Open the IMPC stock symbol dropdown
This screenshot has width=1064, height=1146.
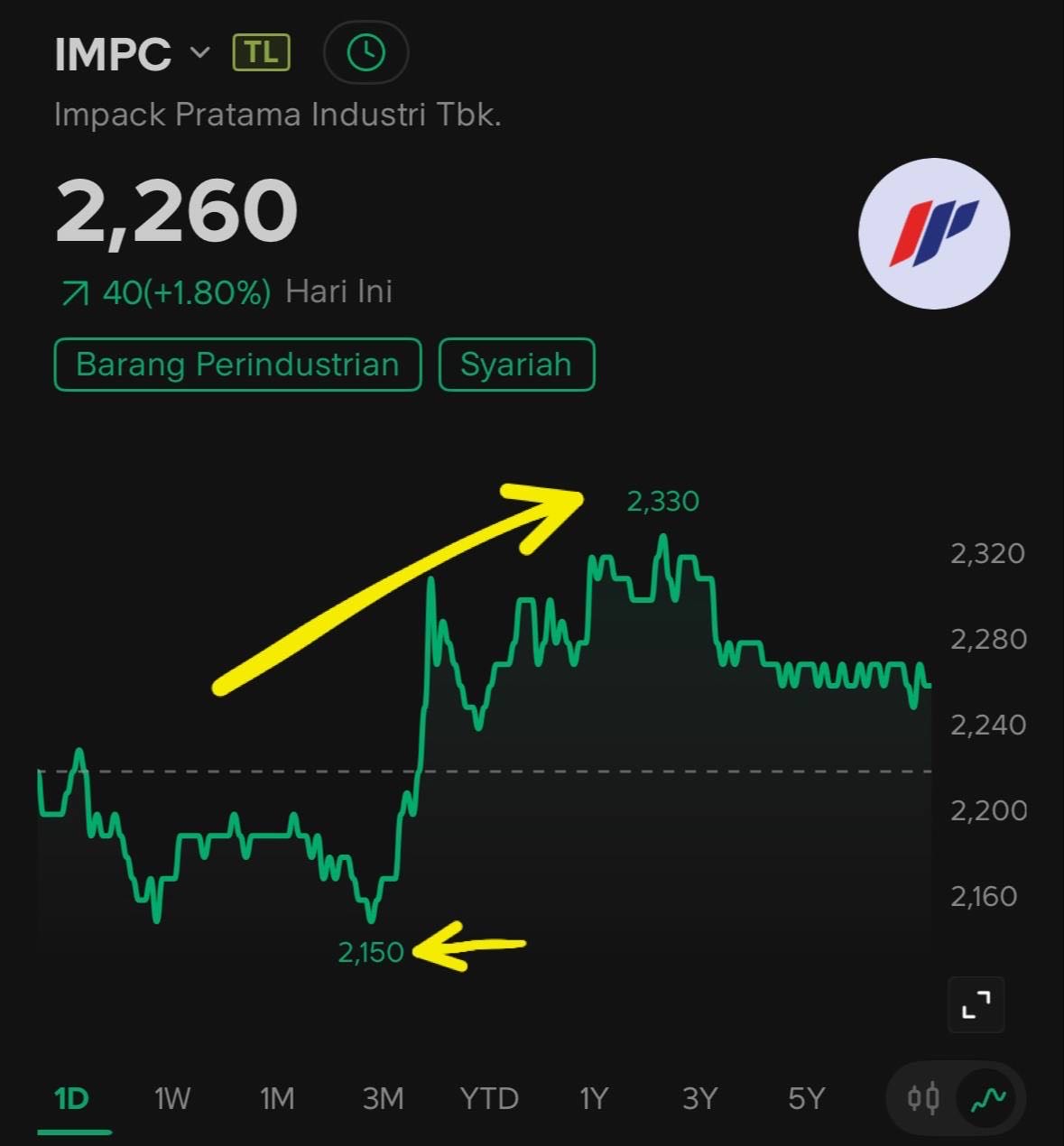tap(199, 52)
